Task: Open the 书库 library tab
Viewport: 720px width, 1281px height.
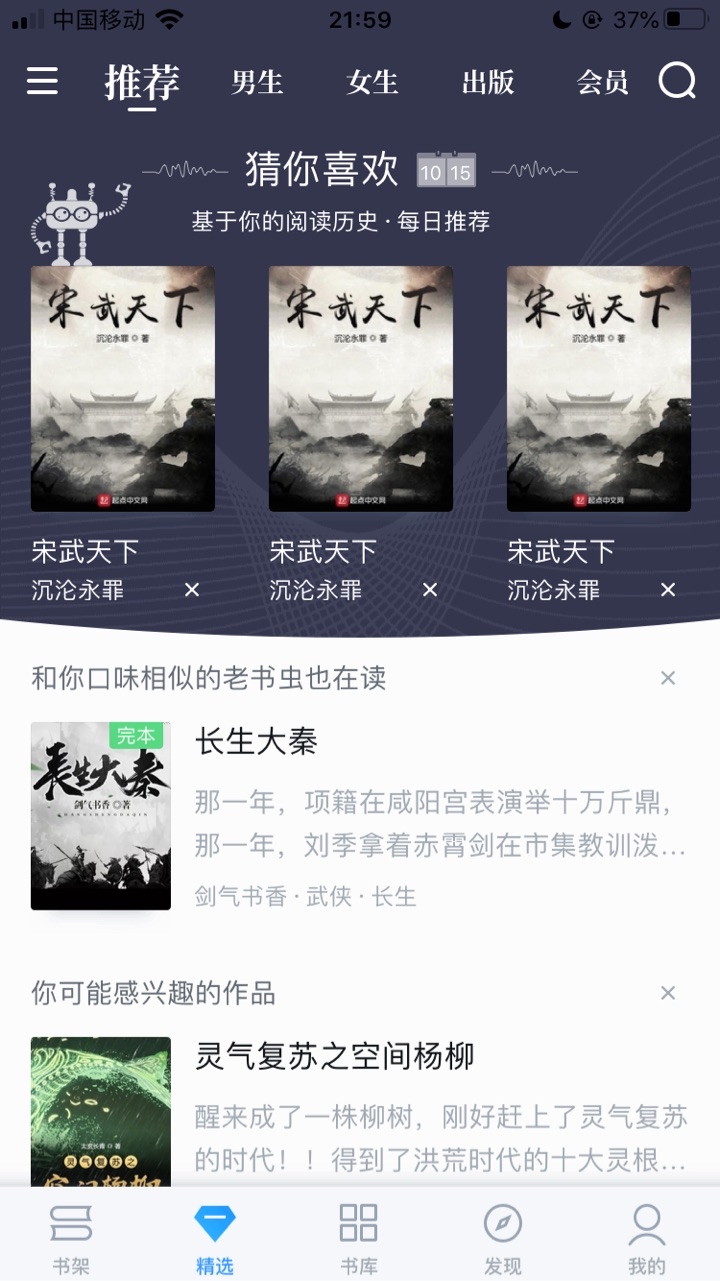Action: [359, 1238]
